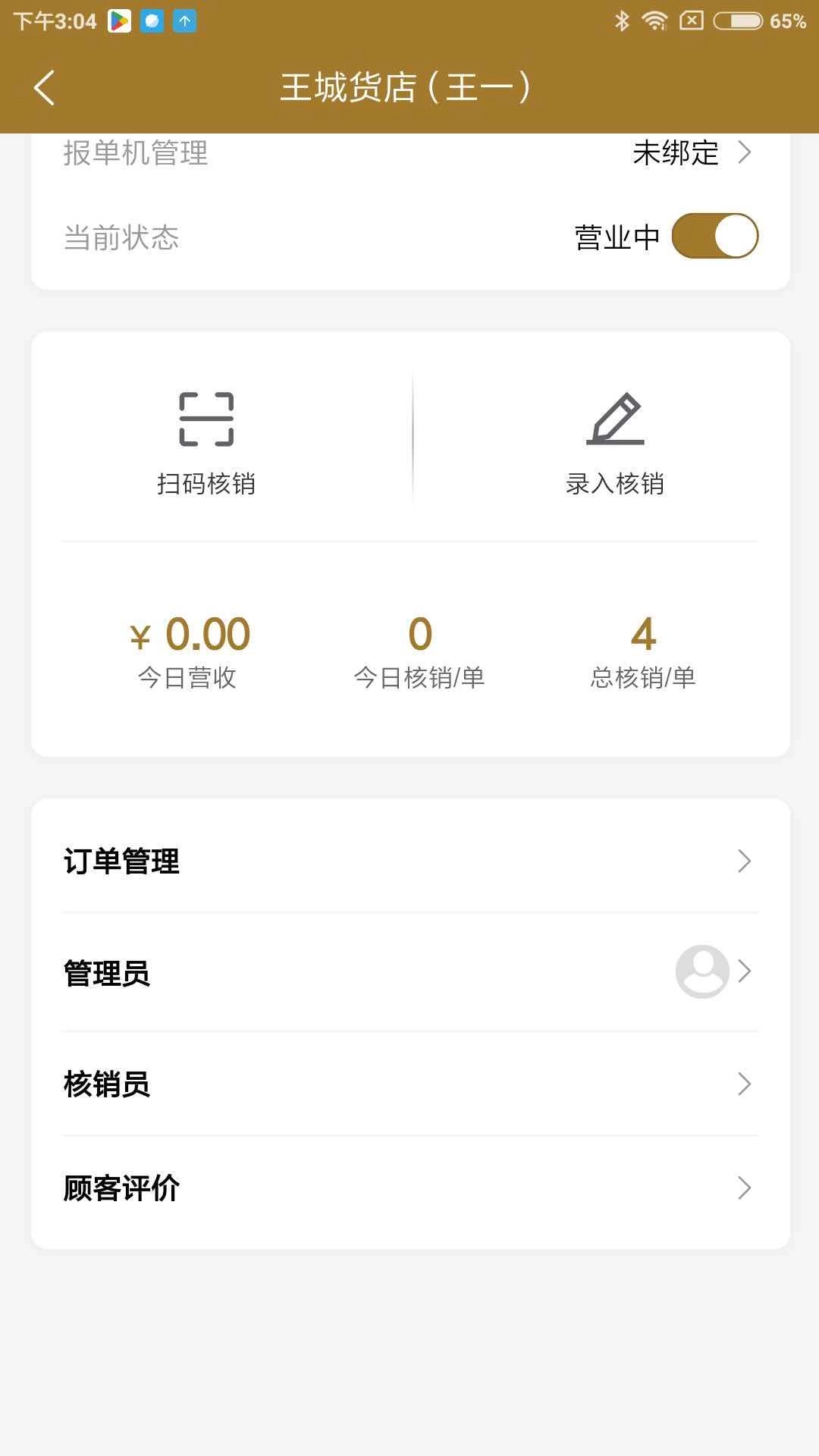
Task: Tap the 录入核销 pencil entry icon
Action: tap(616, 418)
